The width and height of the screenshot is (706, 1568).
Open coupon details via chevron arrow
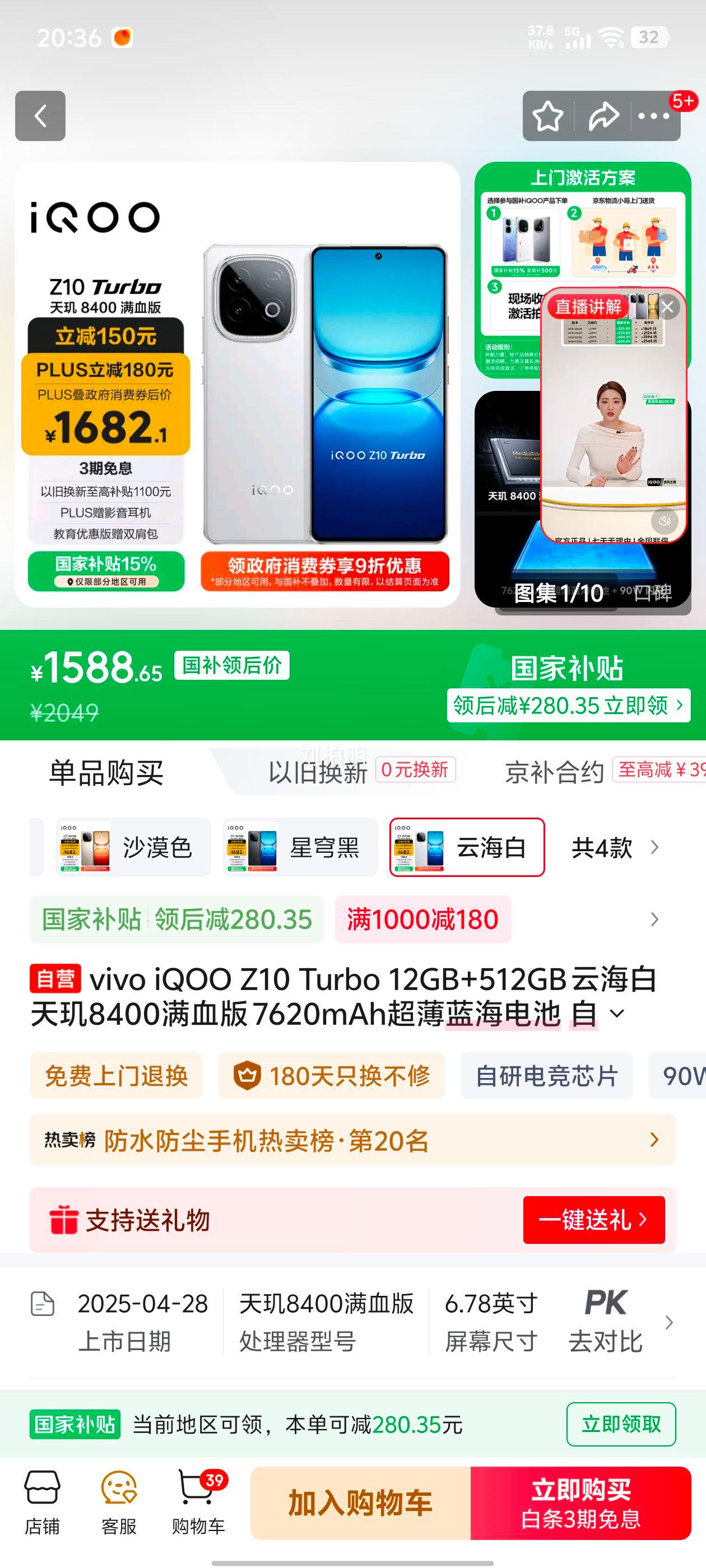pos(654,920)
